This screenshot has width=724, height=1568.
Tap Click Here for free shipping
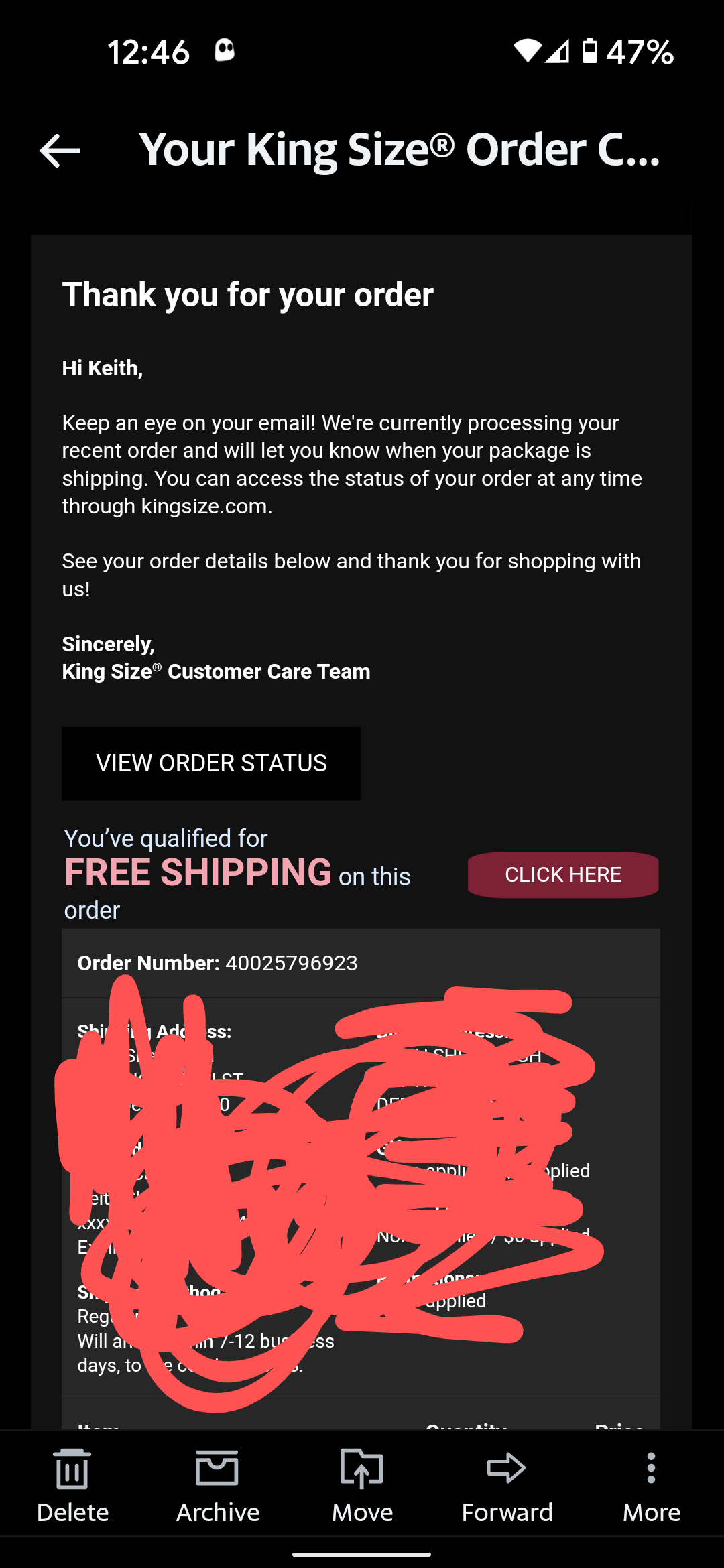562,874
